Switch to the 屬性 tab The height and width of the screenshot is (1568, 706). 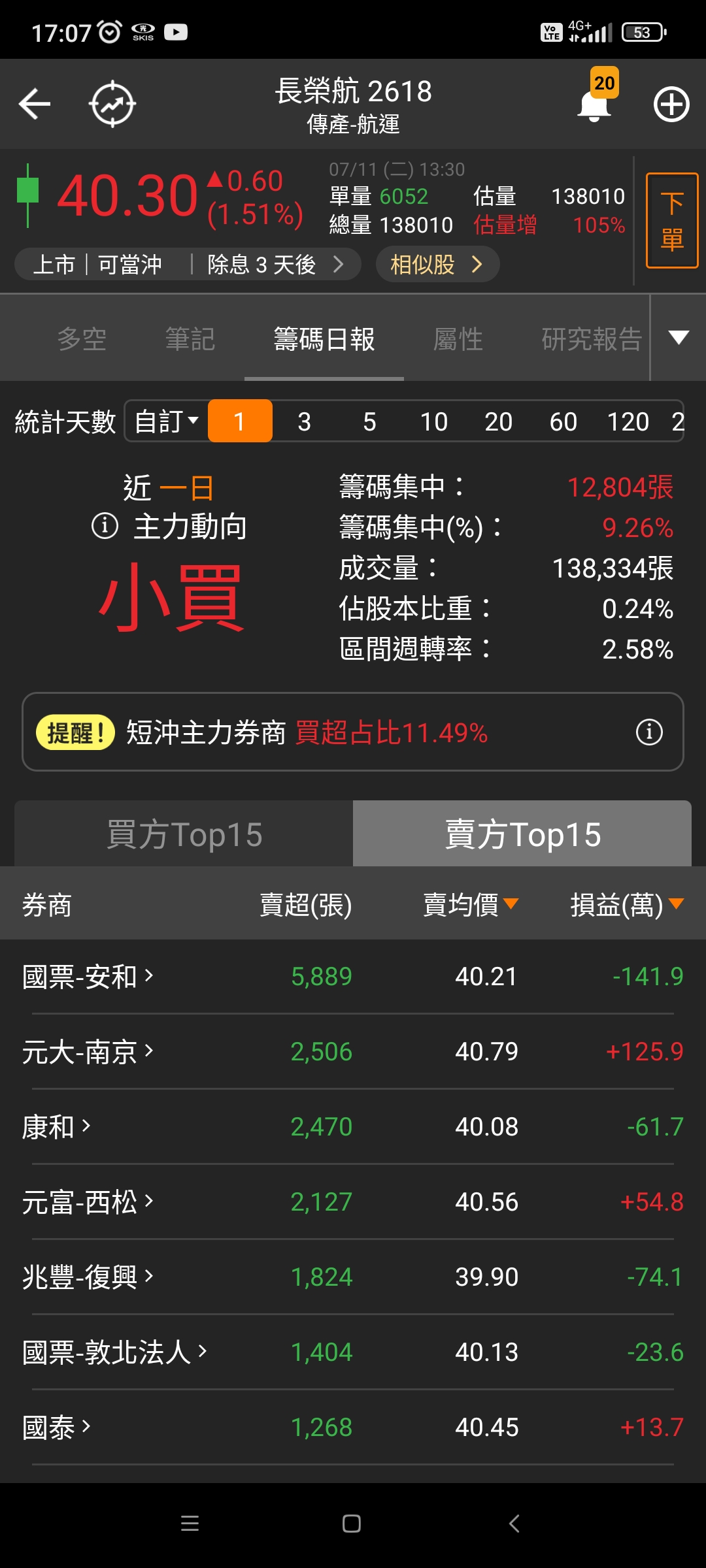point(458,339)
